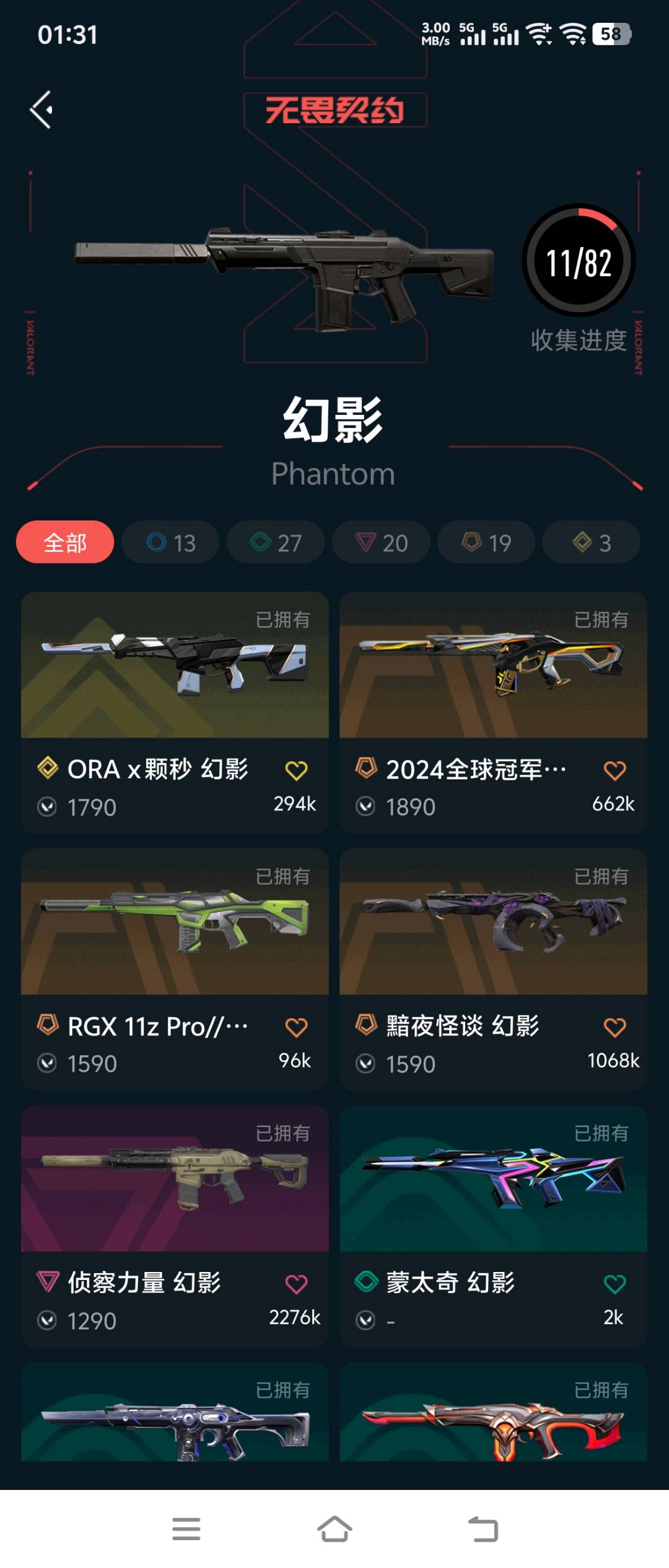Filter skins by the tier showing 27

[276, 542]
